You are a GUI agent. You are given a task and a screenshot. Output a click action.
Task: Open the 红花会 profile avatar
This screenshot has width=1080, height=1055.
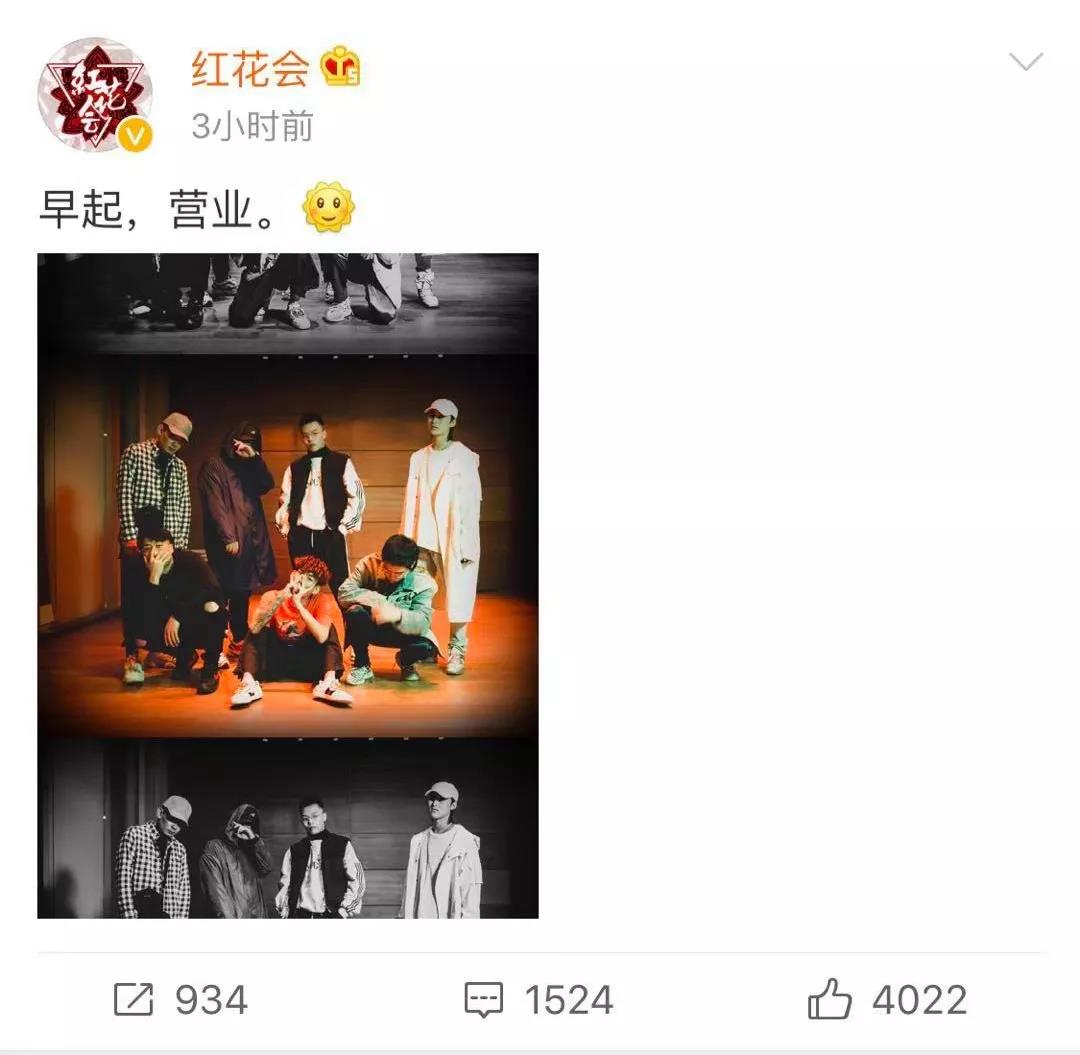coord(95,95)
